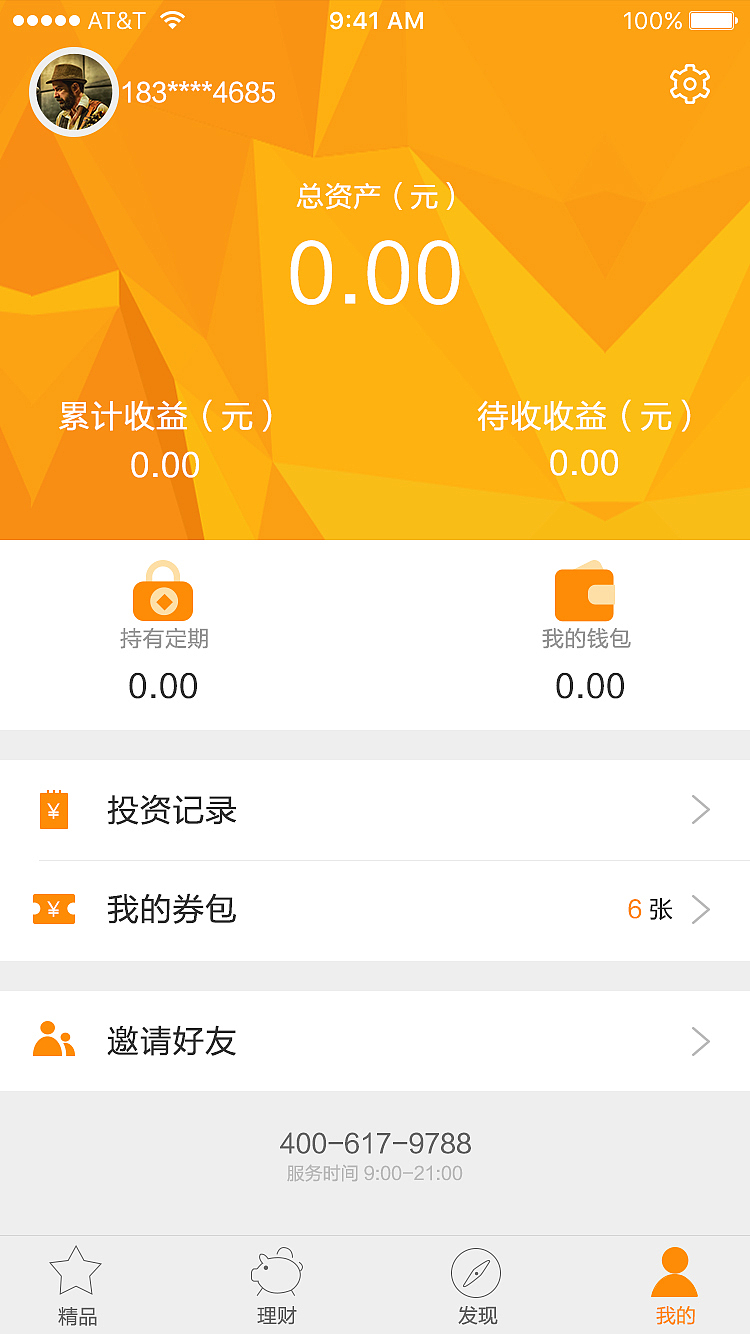750x1334 pixels.
Task: View the 6 张 coupon count
Action: coord(650,910)
